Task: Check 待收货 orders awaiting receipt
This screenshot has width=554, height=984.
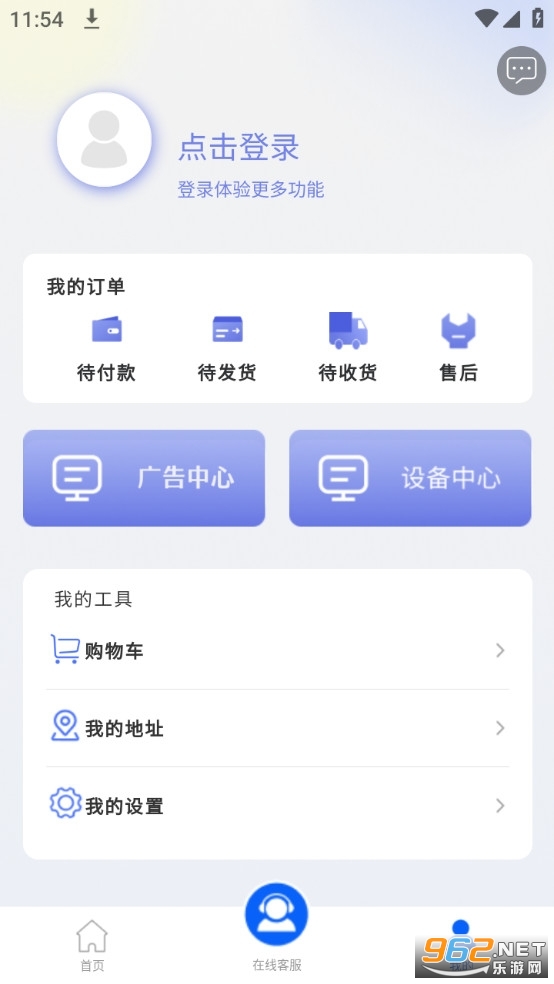Action: click(348, 347)
